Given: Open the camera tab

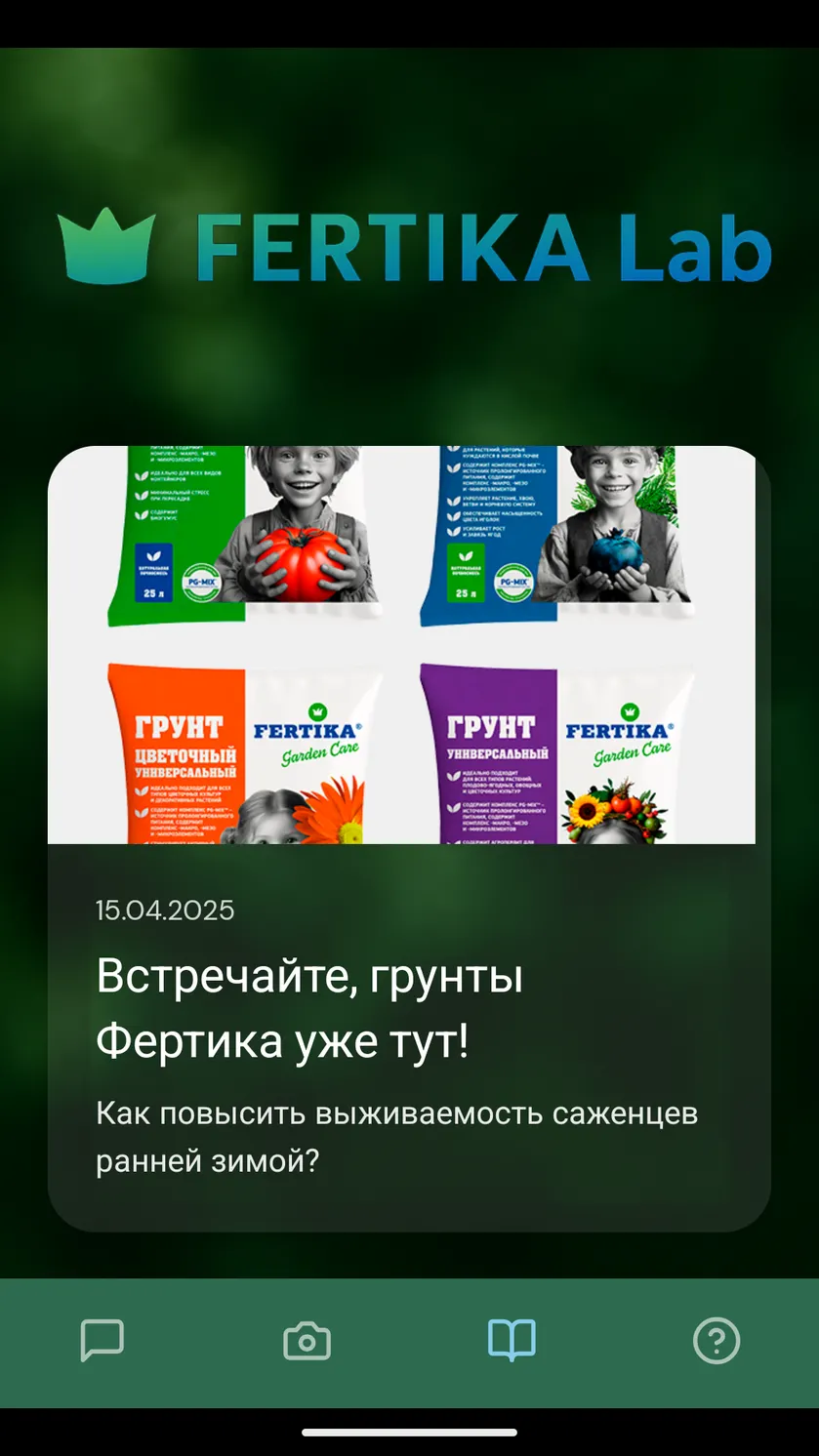Looking at the screenshot, I should [x=307, y=1341].
